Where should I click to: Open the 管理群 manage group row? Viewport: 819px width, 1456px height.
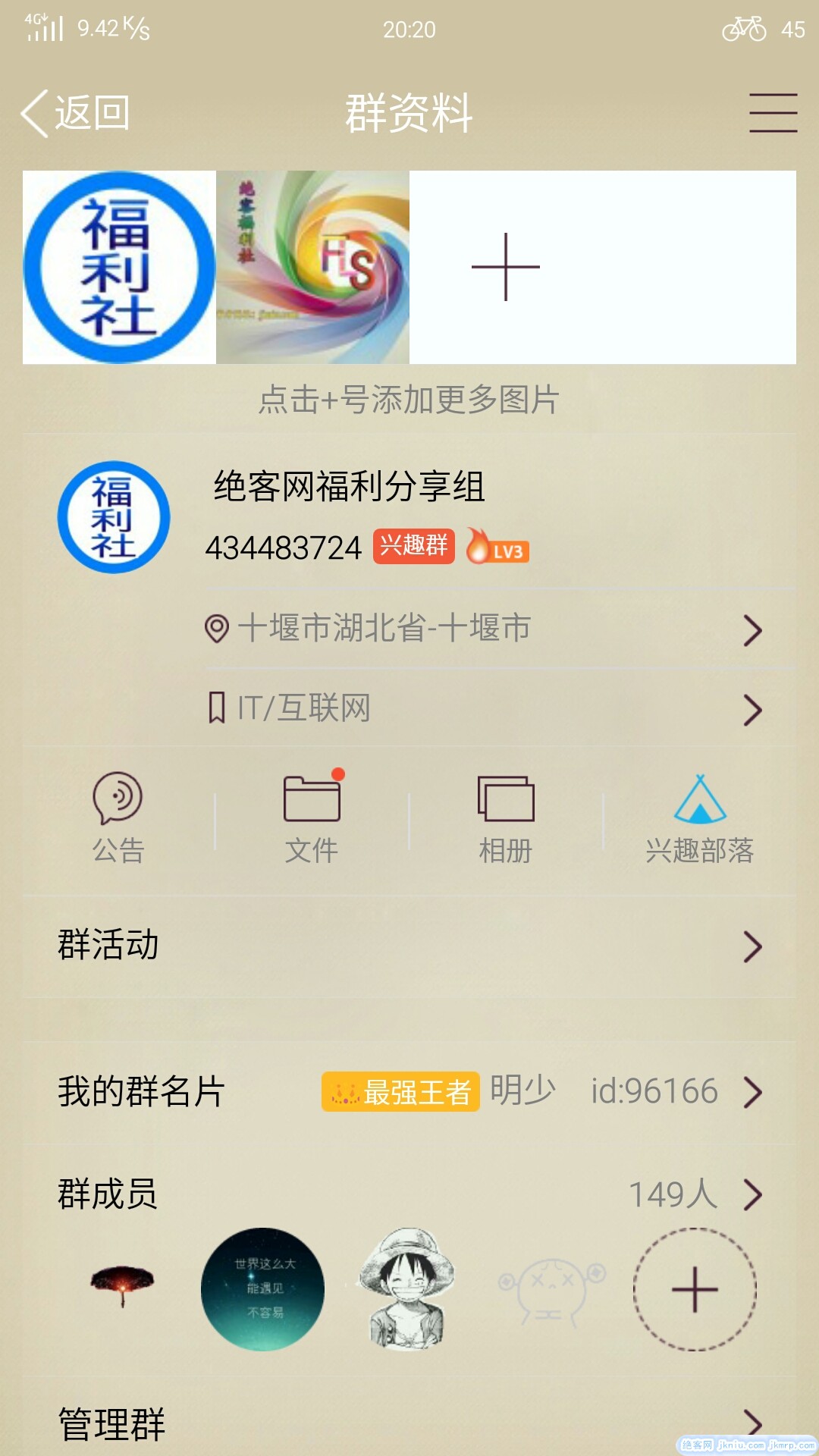pyautogui.click(x=409, y=1423)
